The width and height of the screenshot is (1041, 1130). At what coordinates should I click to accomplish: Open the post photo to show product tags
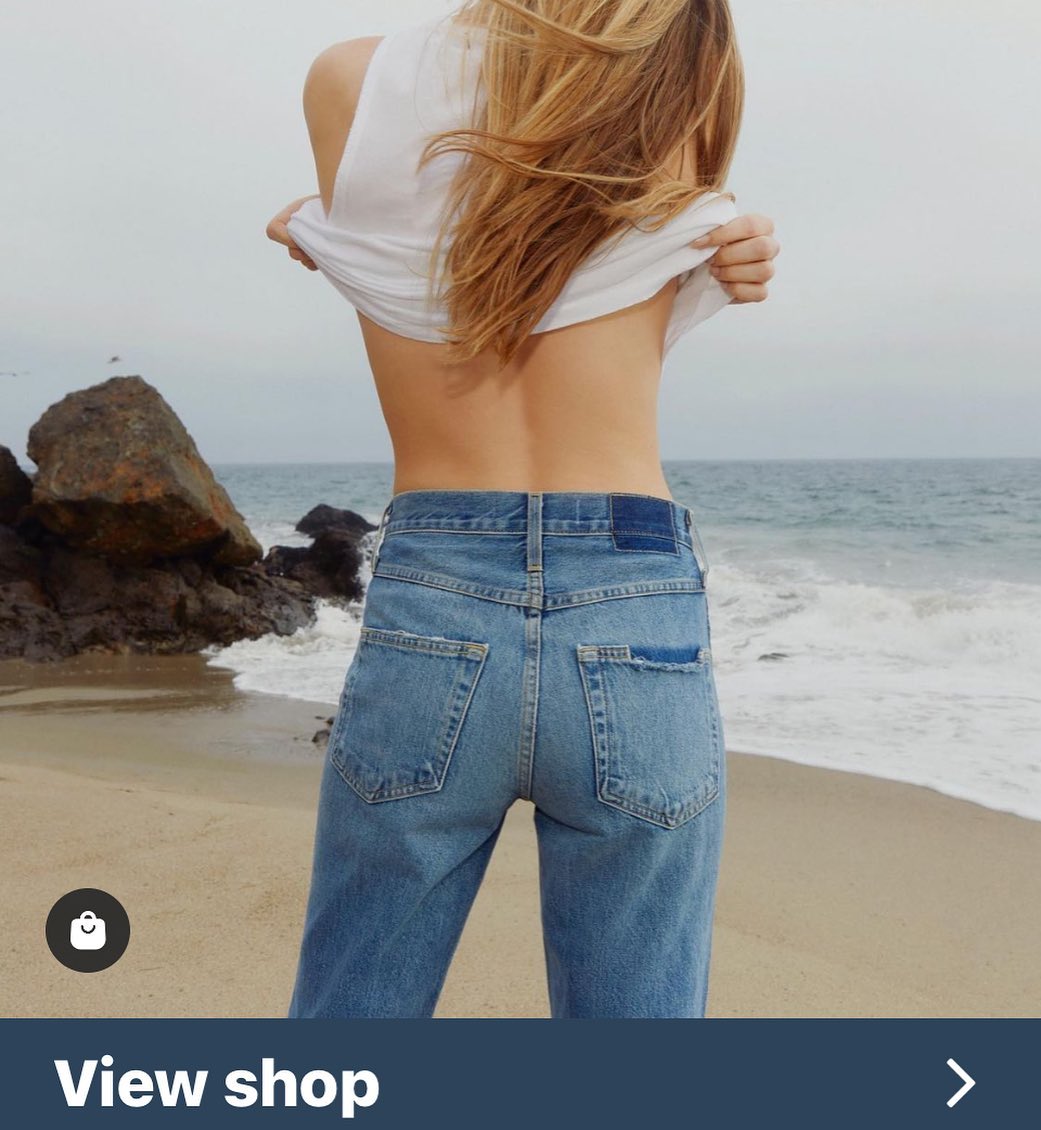click(x=520, y=500)
